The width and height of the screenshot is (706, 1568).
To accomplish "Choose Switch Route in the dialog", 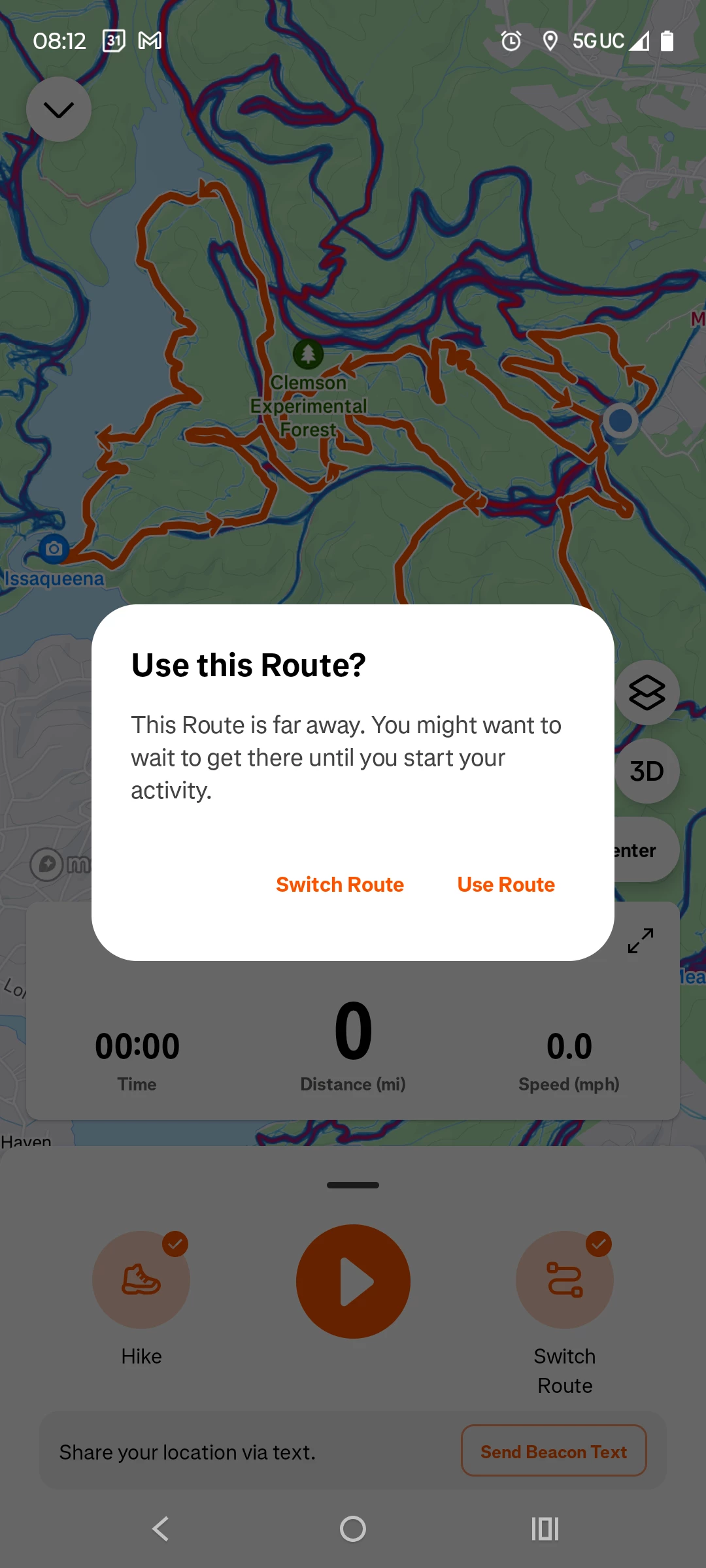I will [340, 885].
